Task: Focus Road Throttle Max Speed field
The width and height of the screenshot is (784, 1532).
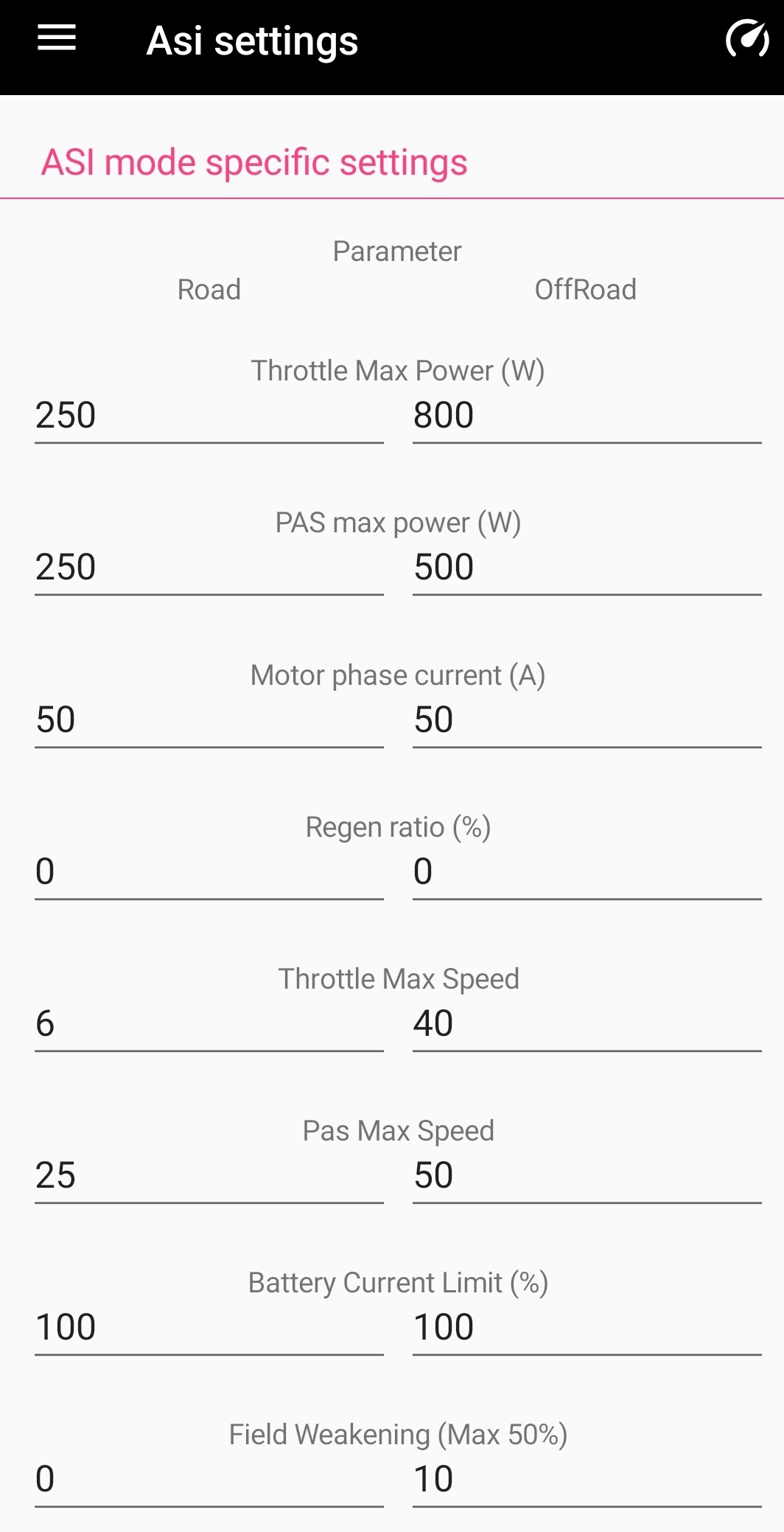Action: (209, 1024)
